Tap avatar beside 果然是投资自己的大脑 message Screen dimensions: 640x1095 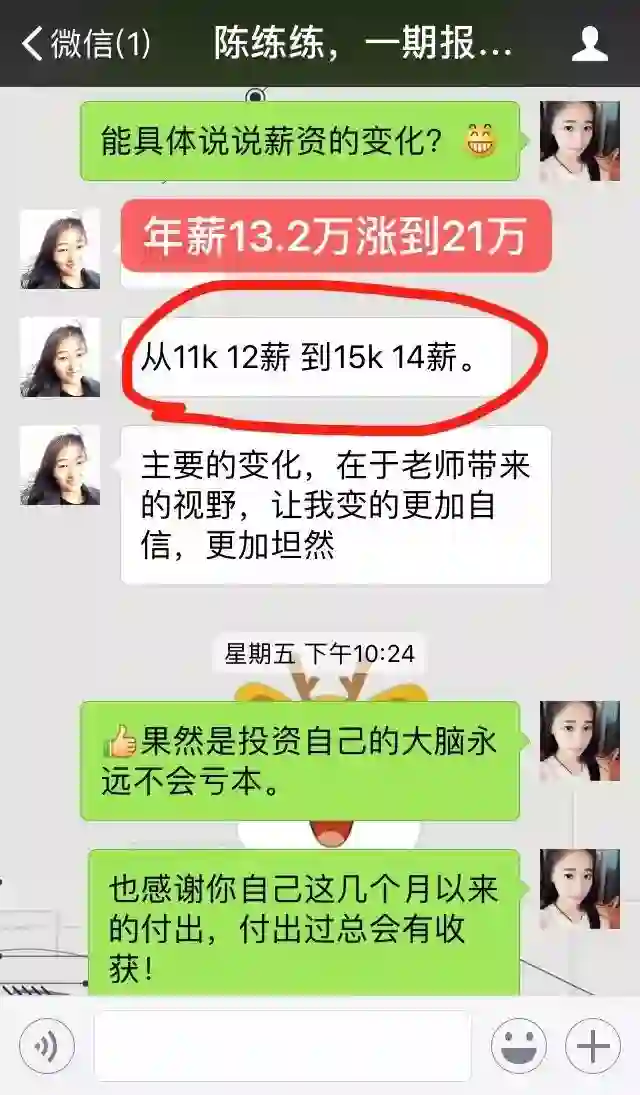click(x=580, y=741)
